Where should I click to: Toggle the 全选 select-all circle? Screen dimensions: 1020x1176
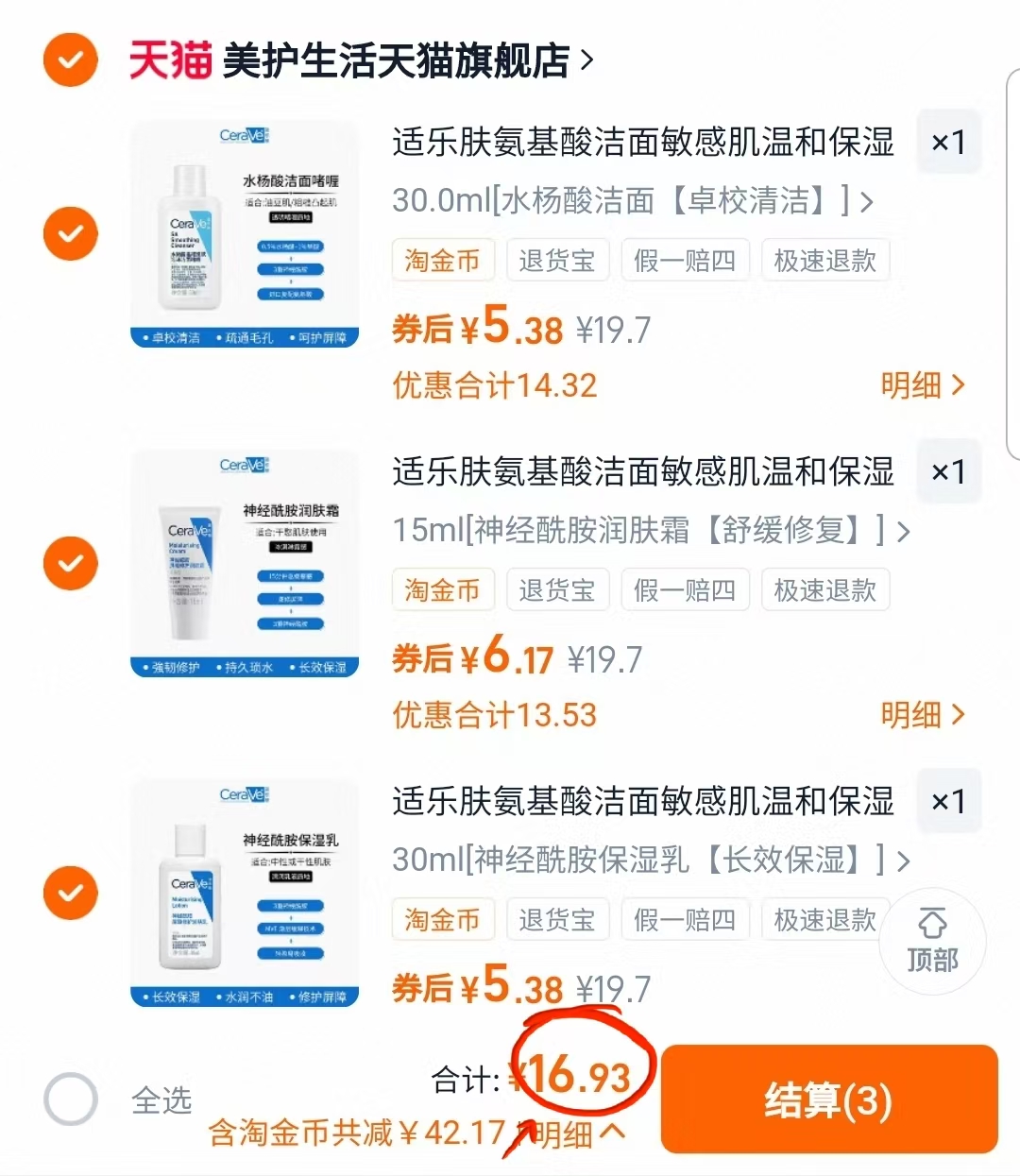coord(70,1099)
